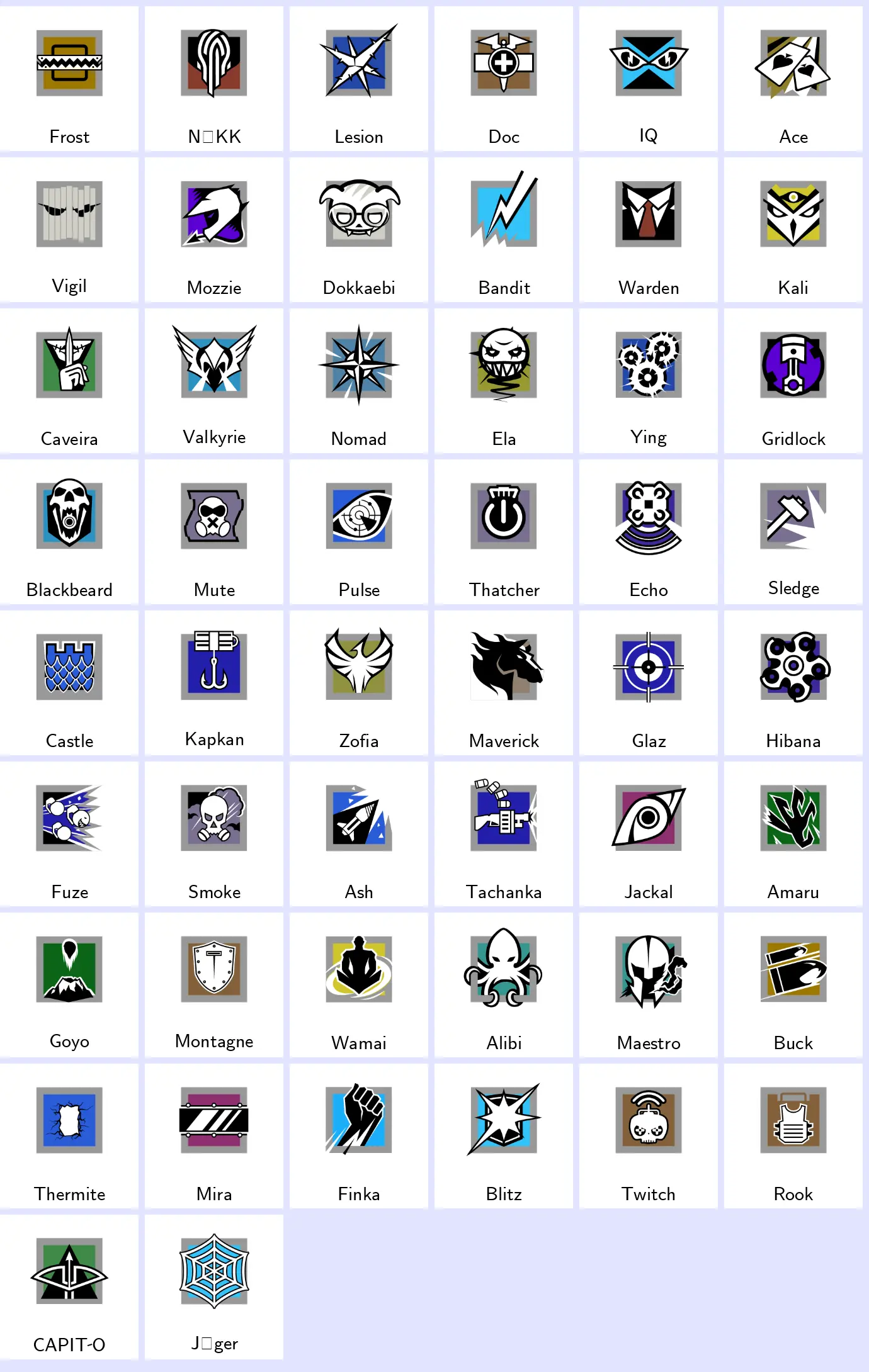The width and height of the screenshot is (869, 1372).
Task: Pick the Kapkan operator card
Action: pyautogui.click(x=214, y=683)
